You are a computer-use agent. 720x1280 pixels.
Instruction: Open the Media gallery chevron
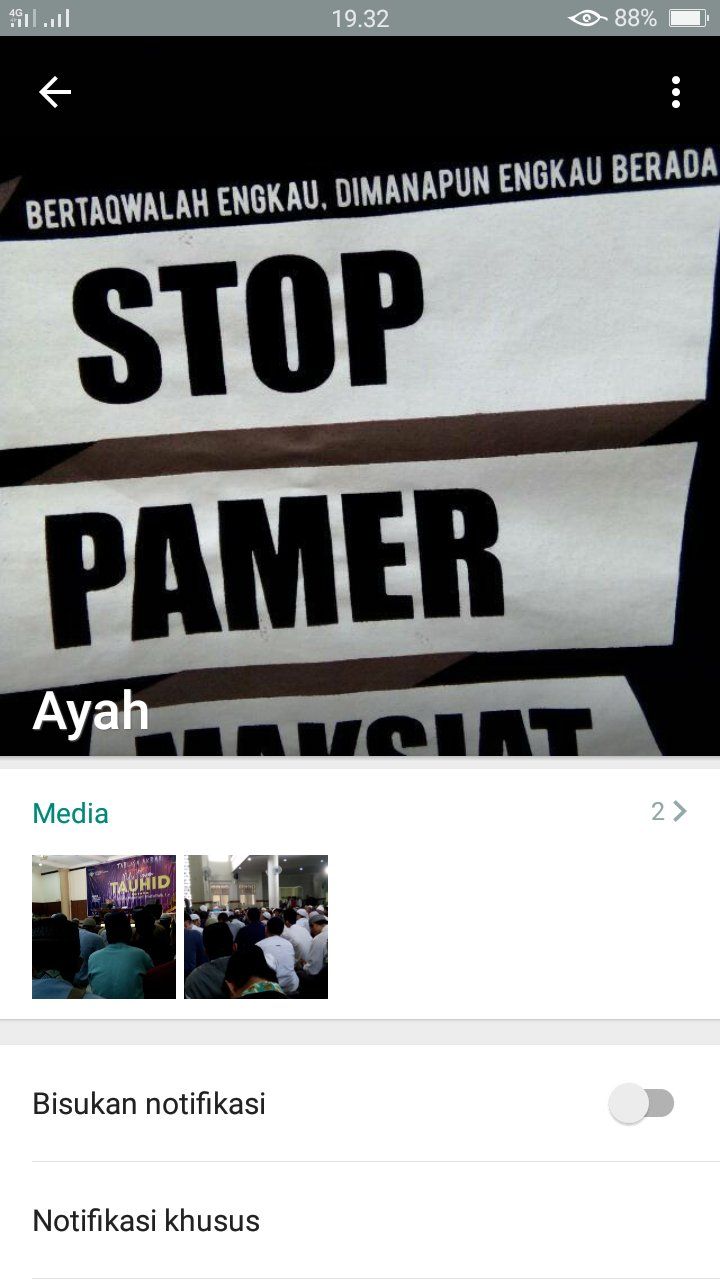click(x=680, y=811)
